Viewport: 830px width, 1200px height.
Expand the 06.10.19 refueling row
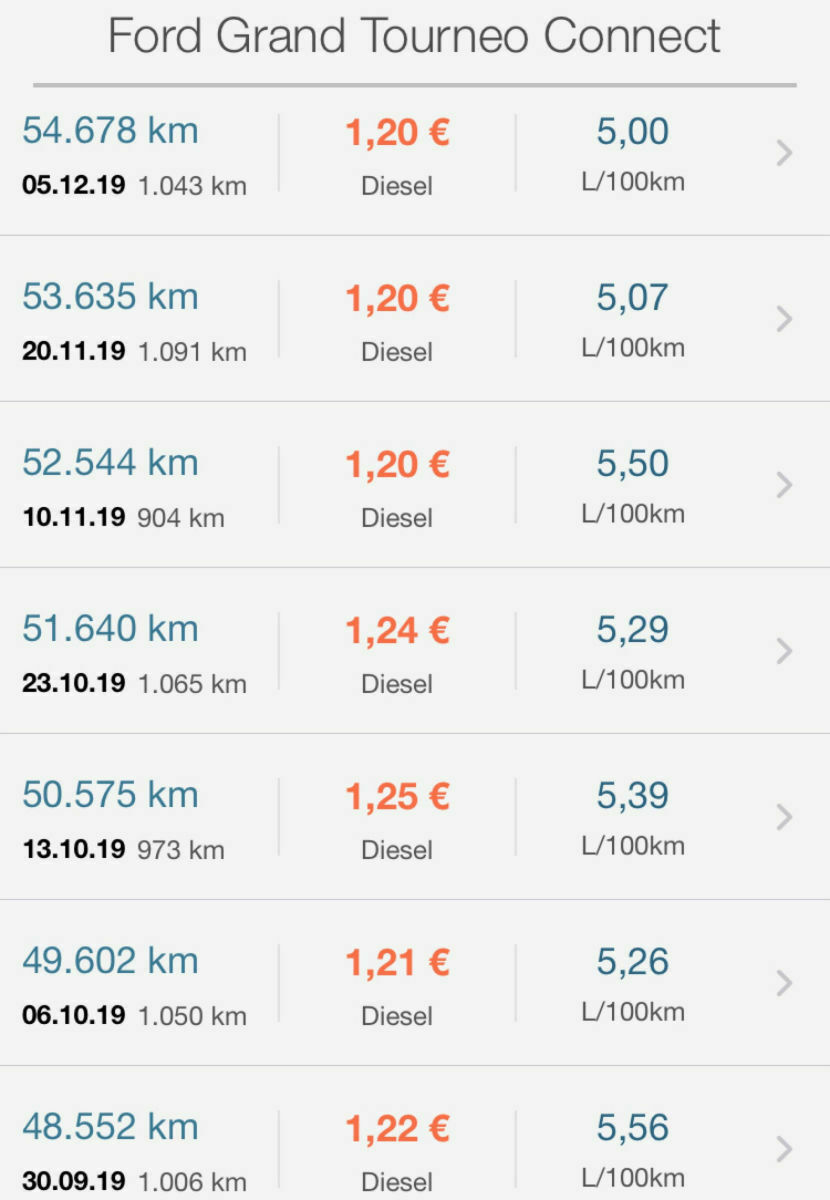[784, 983]
